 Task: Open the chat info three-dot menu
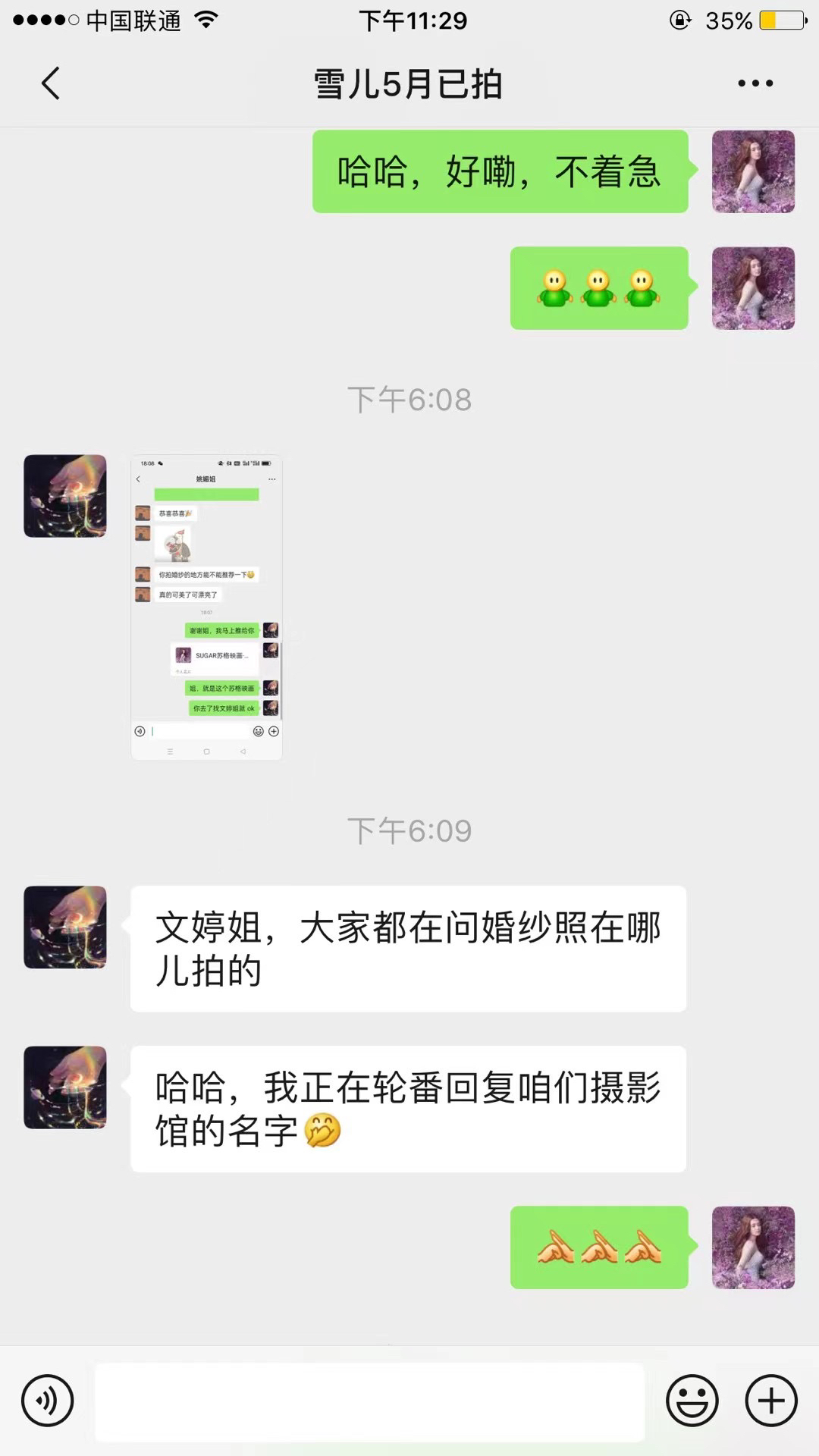pyautogui.click(x=755, y=83)
